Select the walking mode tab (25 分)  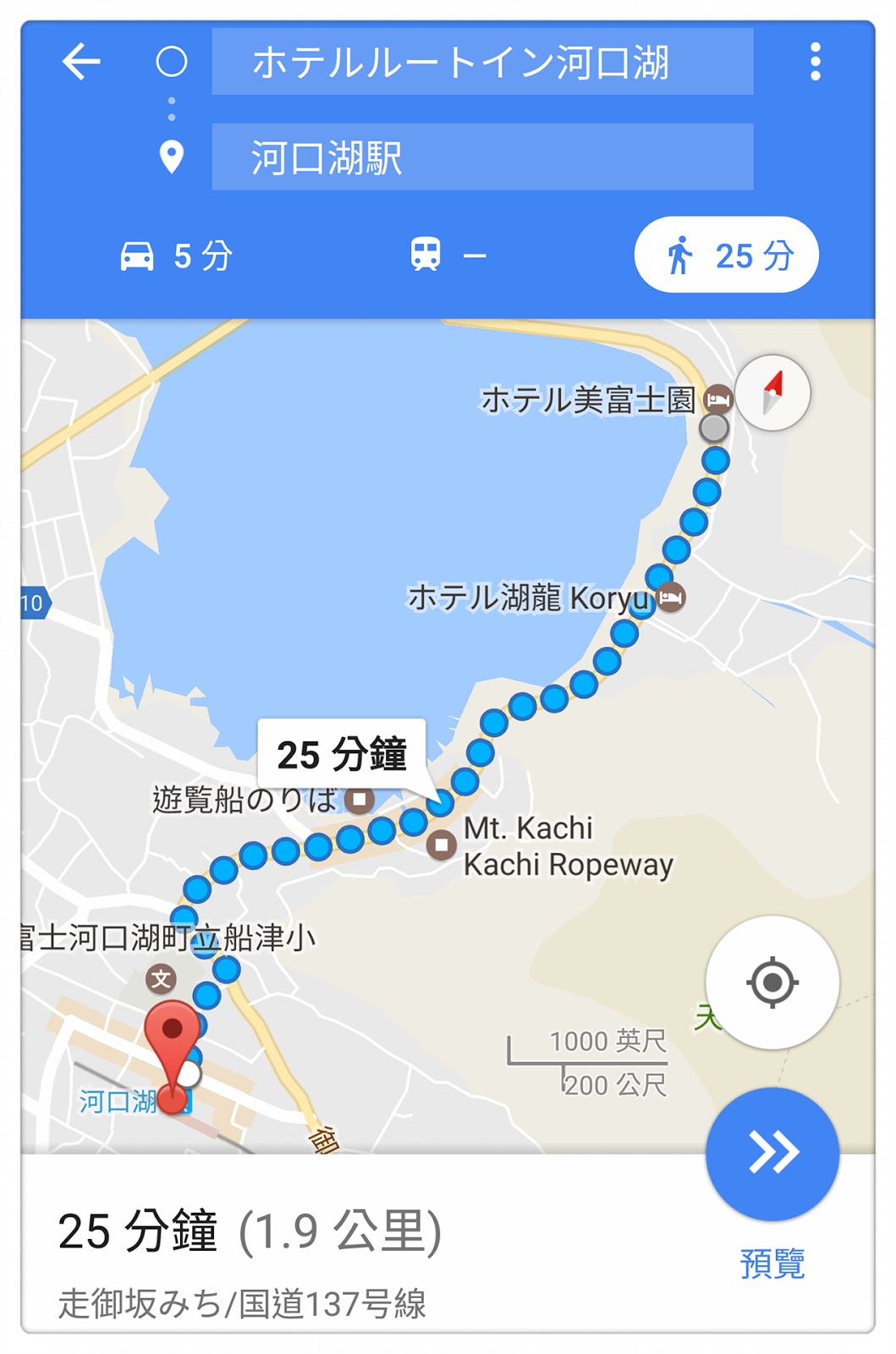[726, 256]
